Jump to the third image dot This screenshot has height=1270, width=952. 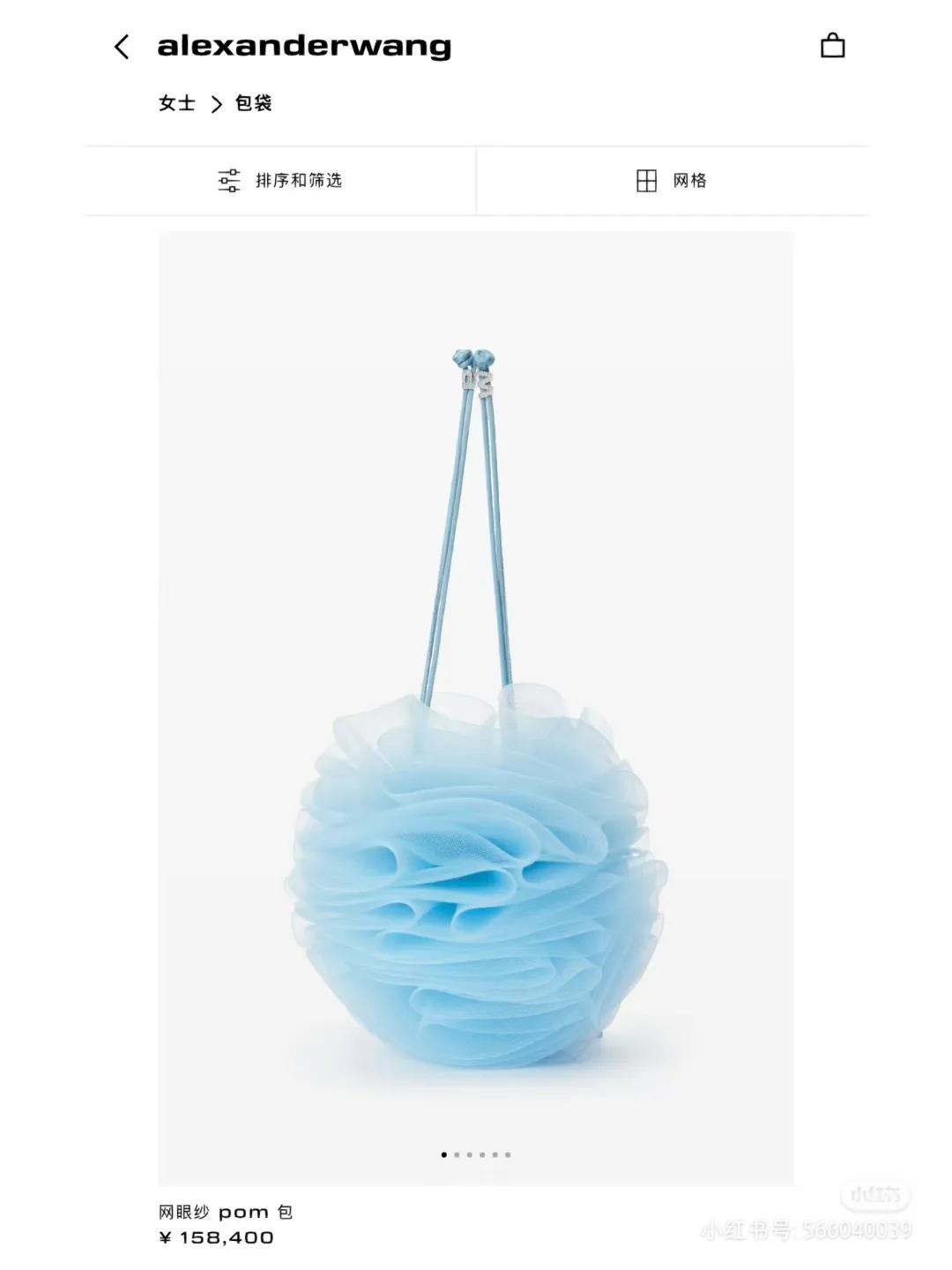pos(470,1153)
